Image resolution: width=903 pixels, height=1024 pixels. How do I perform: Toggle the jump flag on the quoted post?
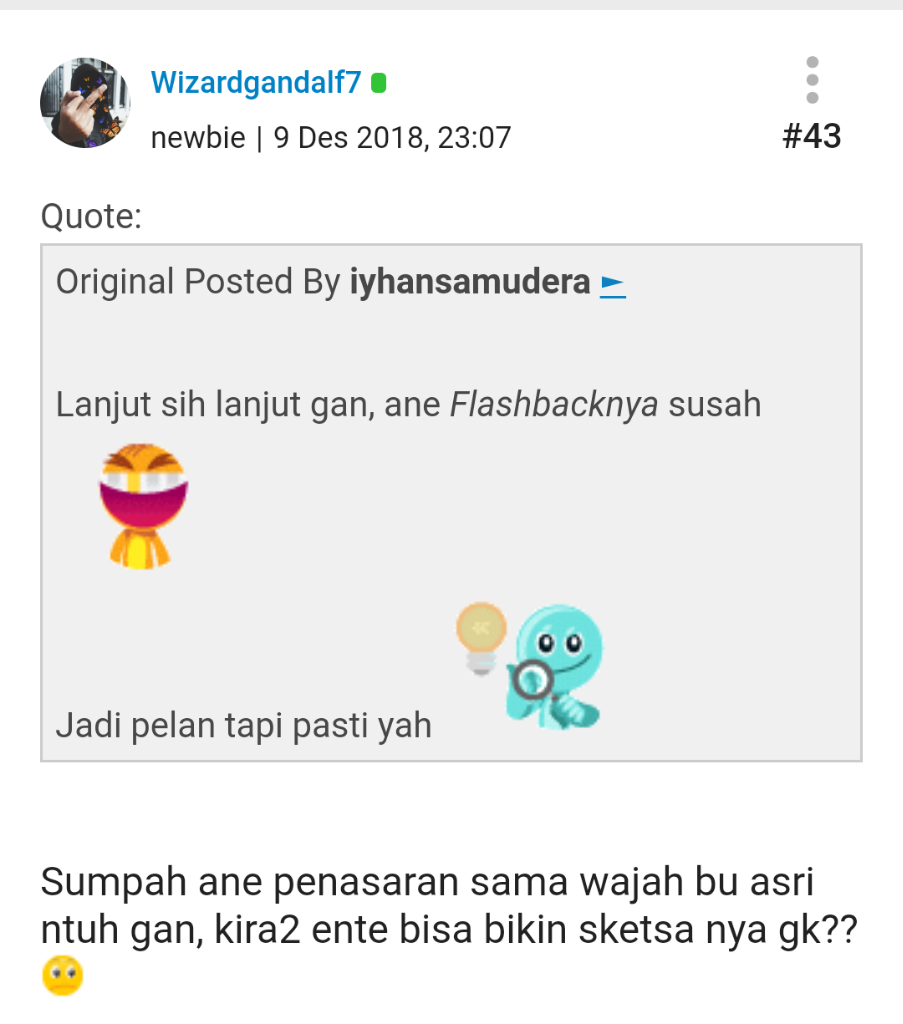611,283
